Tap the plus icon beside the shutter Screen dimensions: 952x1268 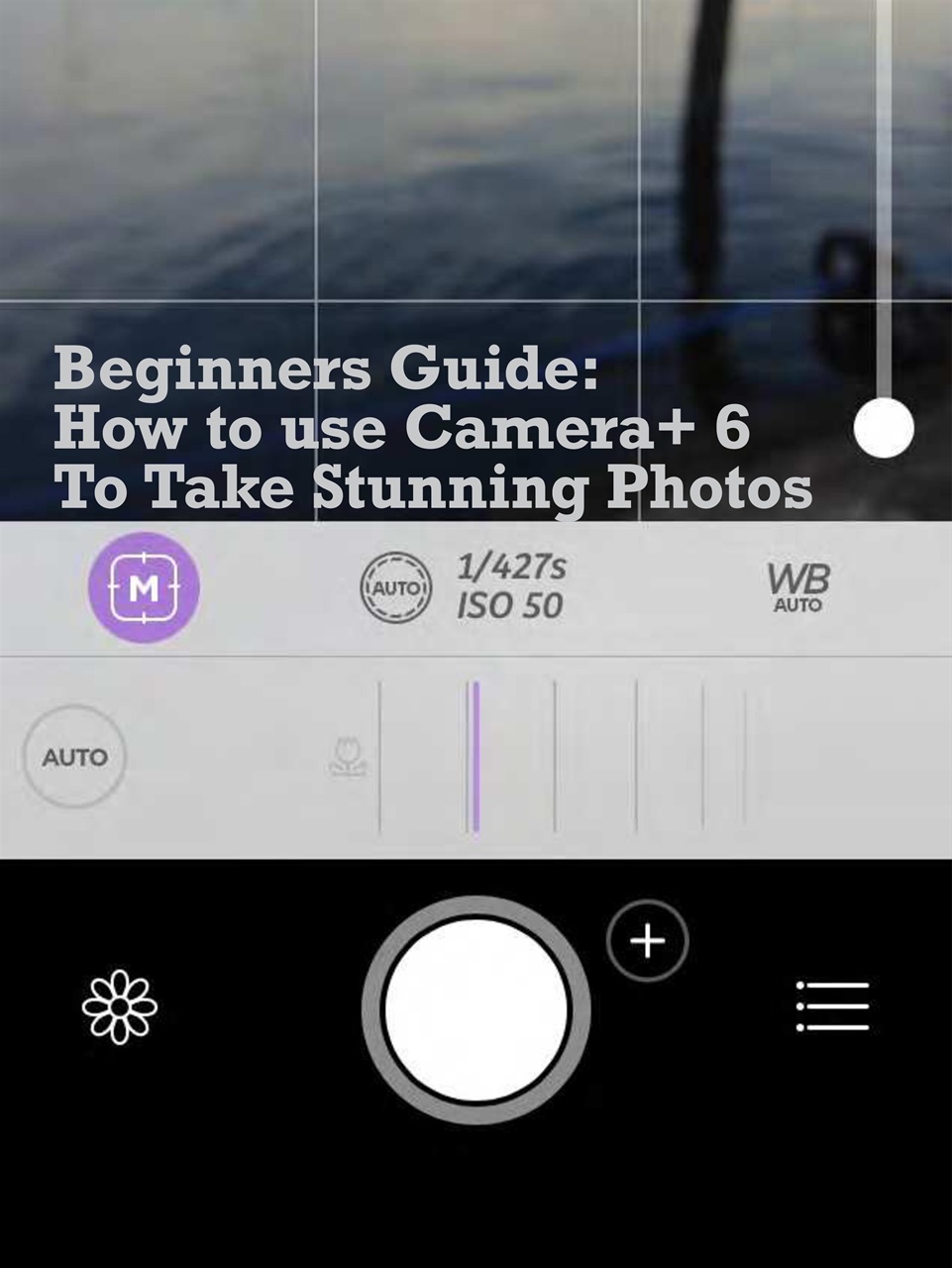click(646, 941)
